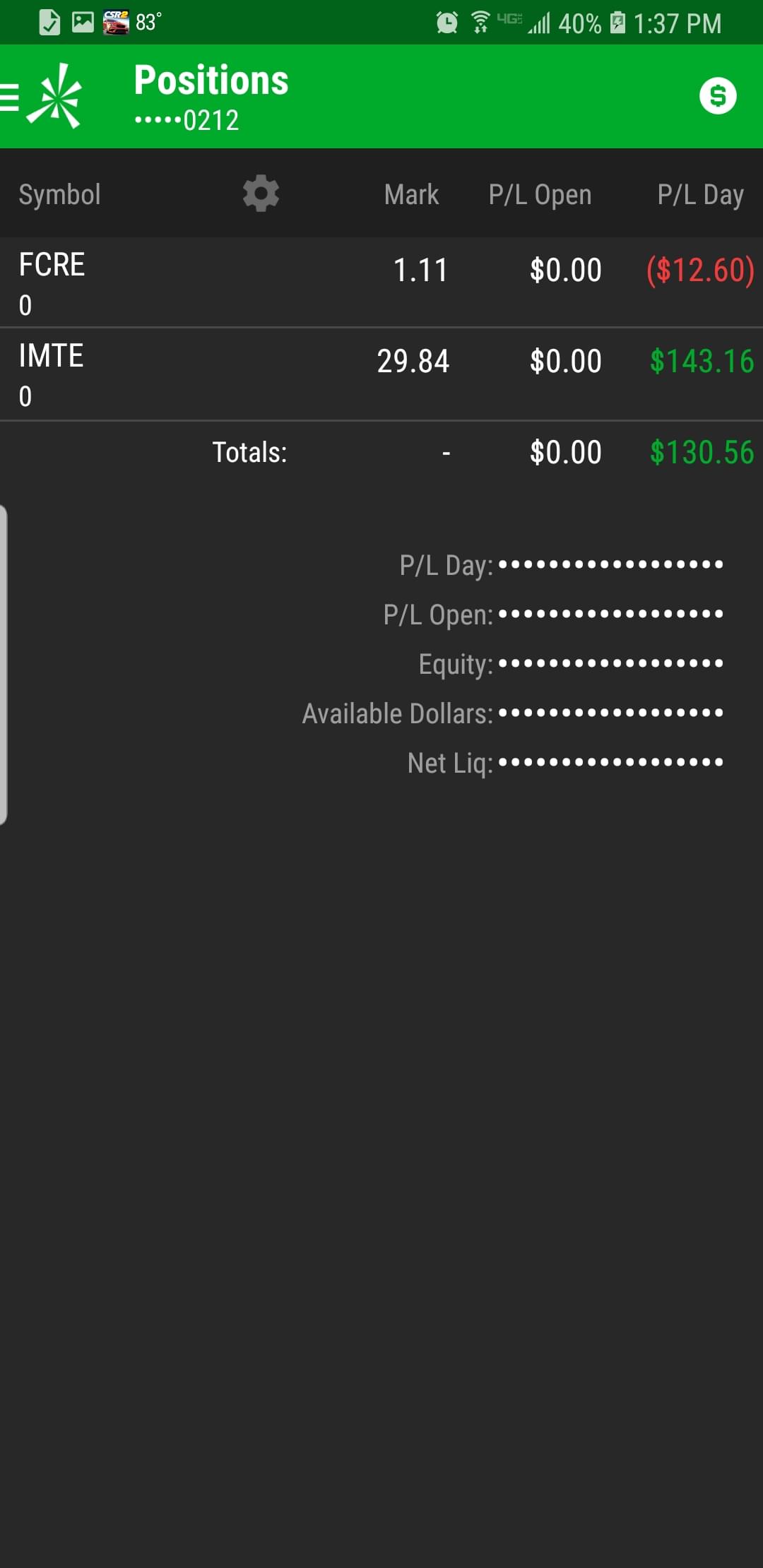Screen dimensions: 763x1568
Task: Open the column settings gear
Action: click(261, 194)
